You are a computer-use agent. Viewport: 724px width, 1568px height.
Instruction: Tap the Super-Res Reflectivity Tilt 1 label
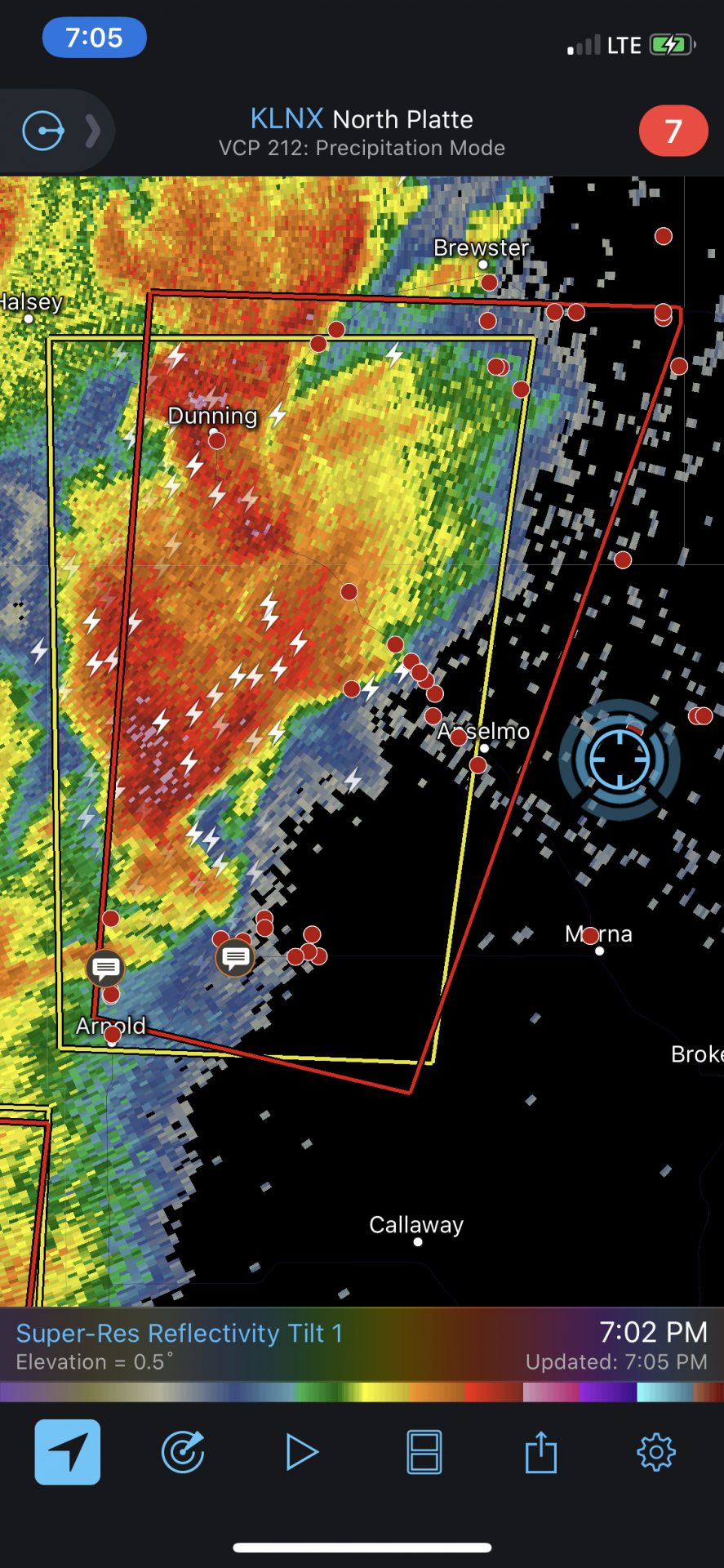click(180, 1333)
